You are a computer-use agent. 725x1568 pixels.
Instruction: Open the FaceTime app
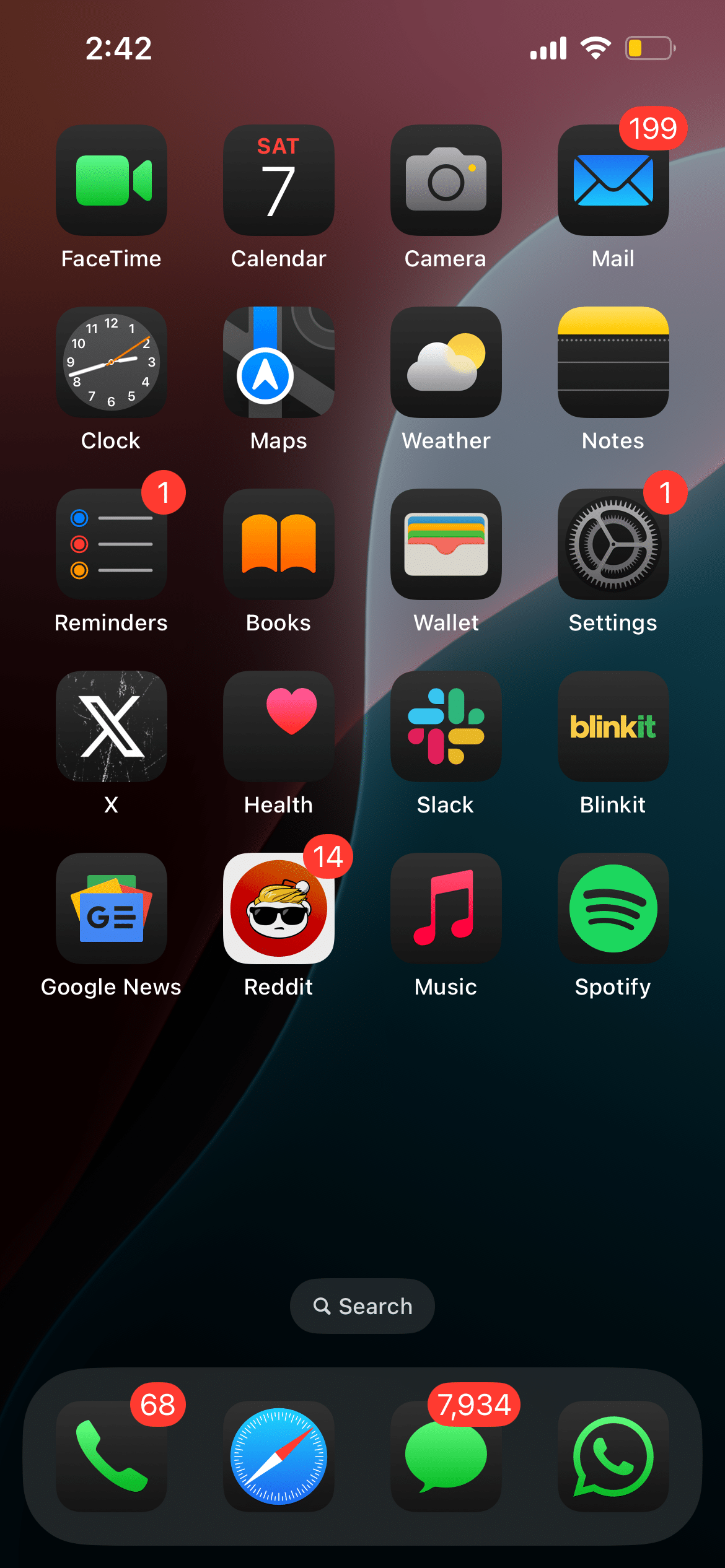112,180
